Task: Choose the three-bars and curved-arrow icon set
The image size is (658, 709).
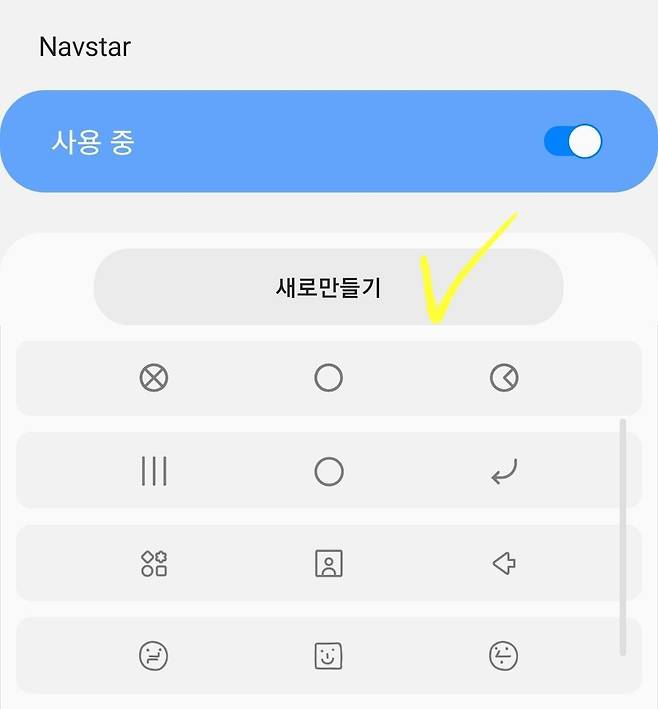Action: point(328,471)
